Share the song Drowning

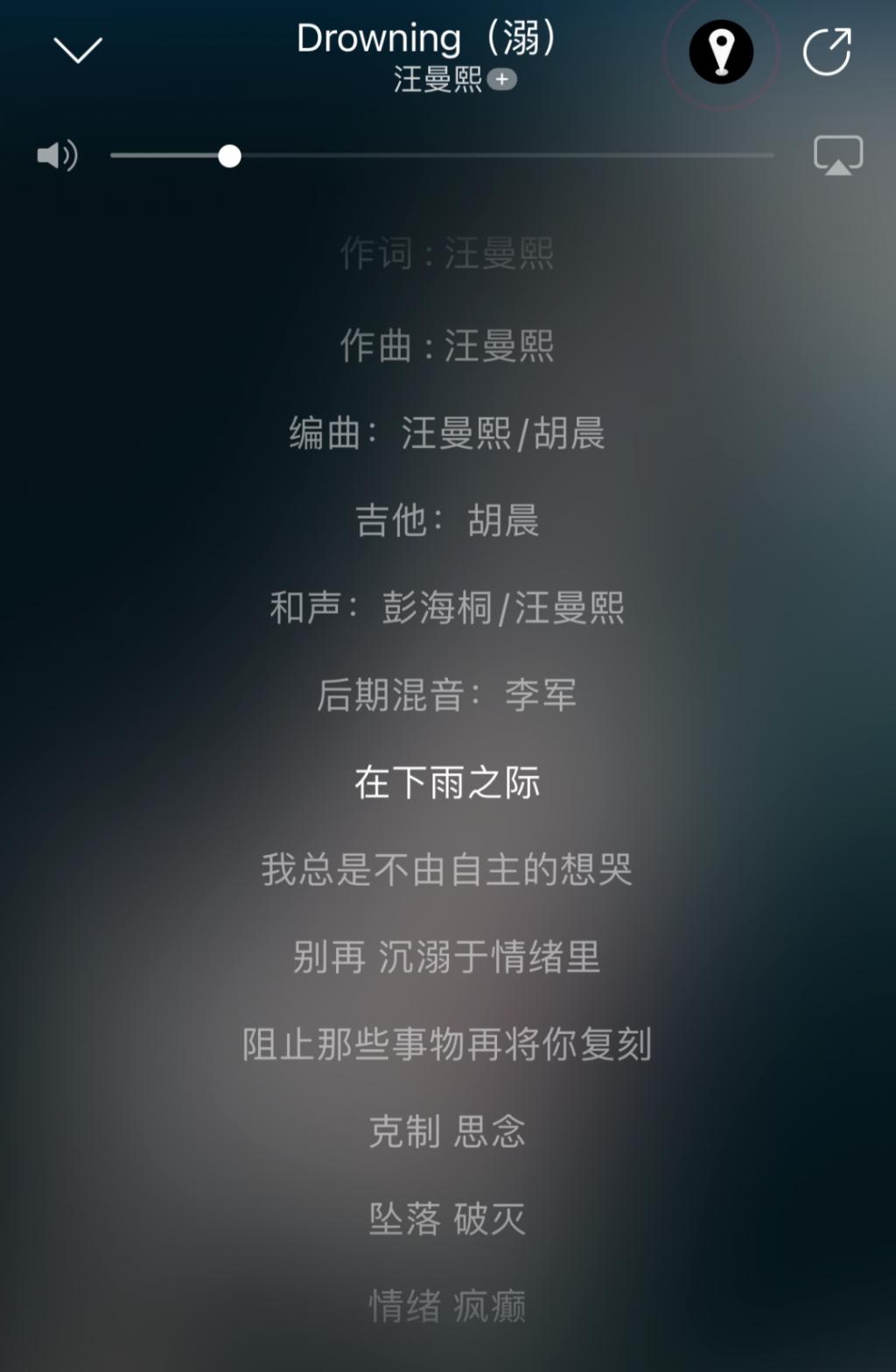827,52
